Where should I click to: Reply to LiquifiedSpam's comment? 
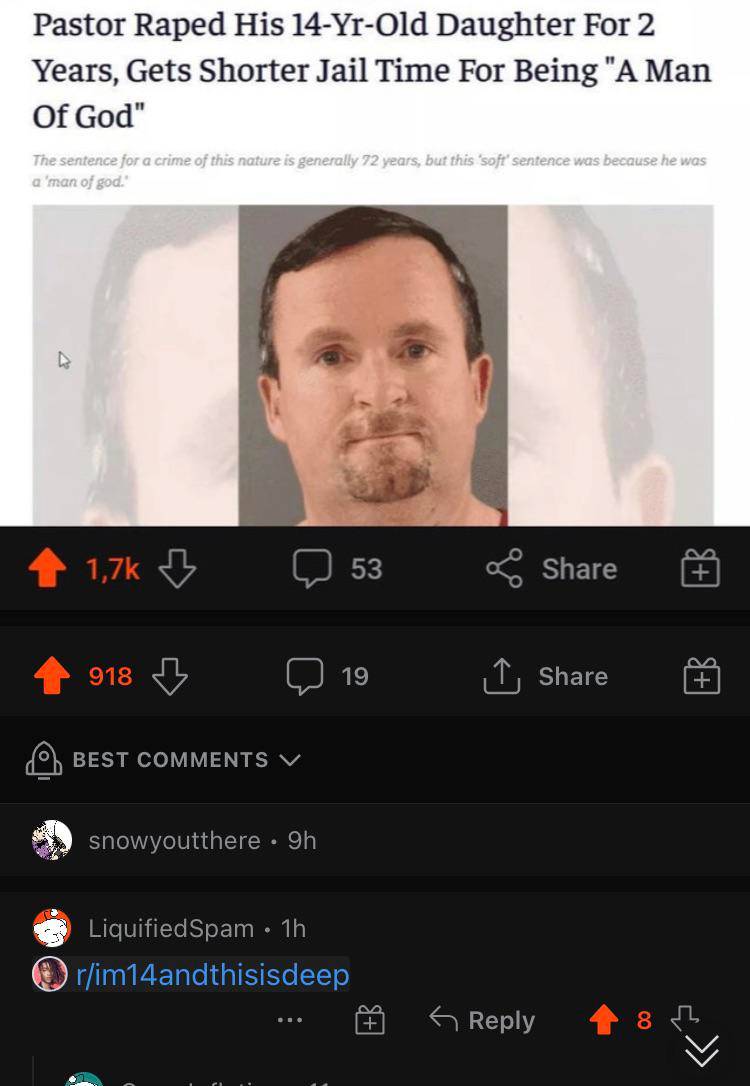(483, 1021)
